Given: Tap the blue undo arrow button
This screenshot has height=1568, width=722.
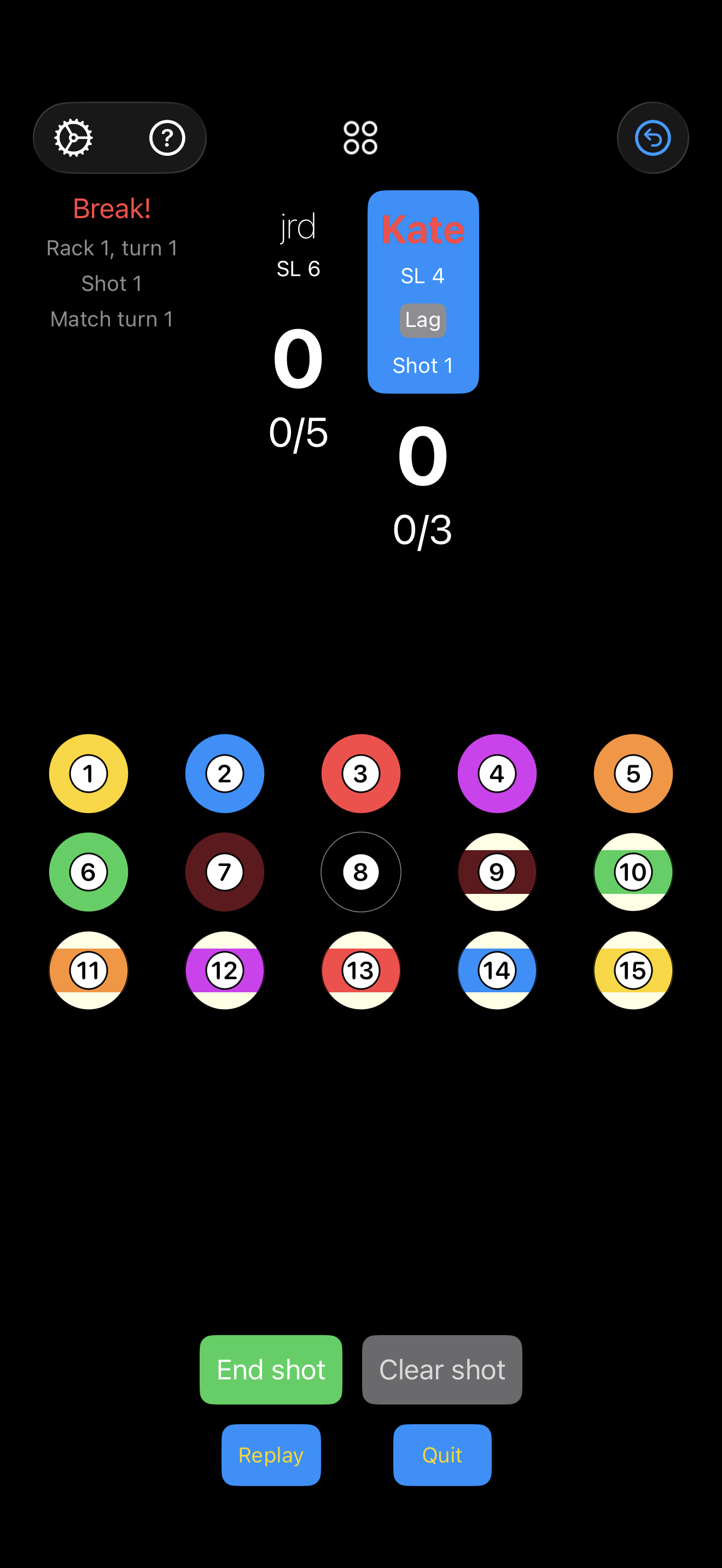Looking at the screenshot, I should tap(653, 138).
